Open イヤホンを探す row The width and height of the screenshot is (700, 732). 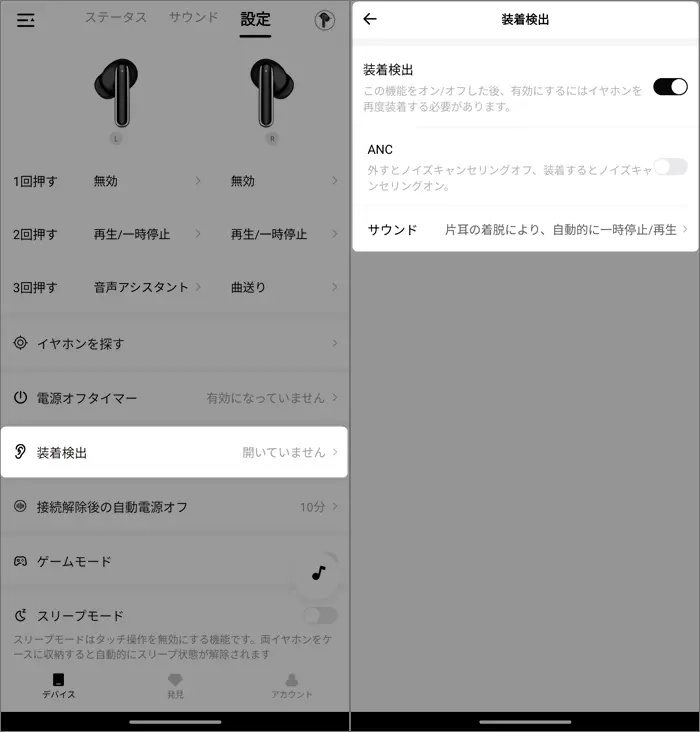[x=175, y=343]
